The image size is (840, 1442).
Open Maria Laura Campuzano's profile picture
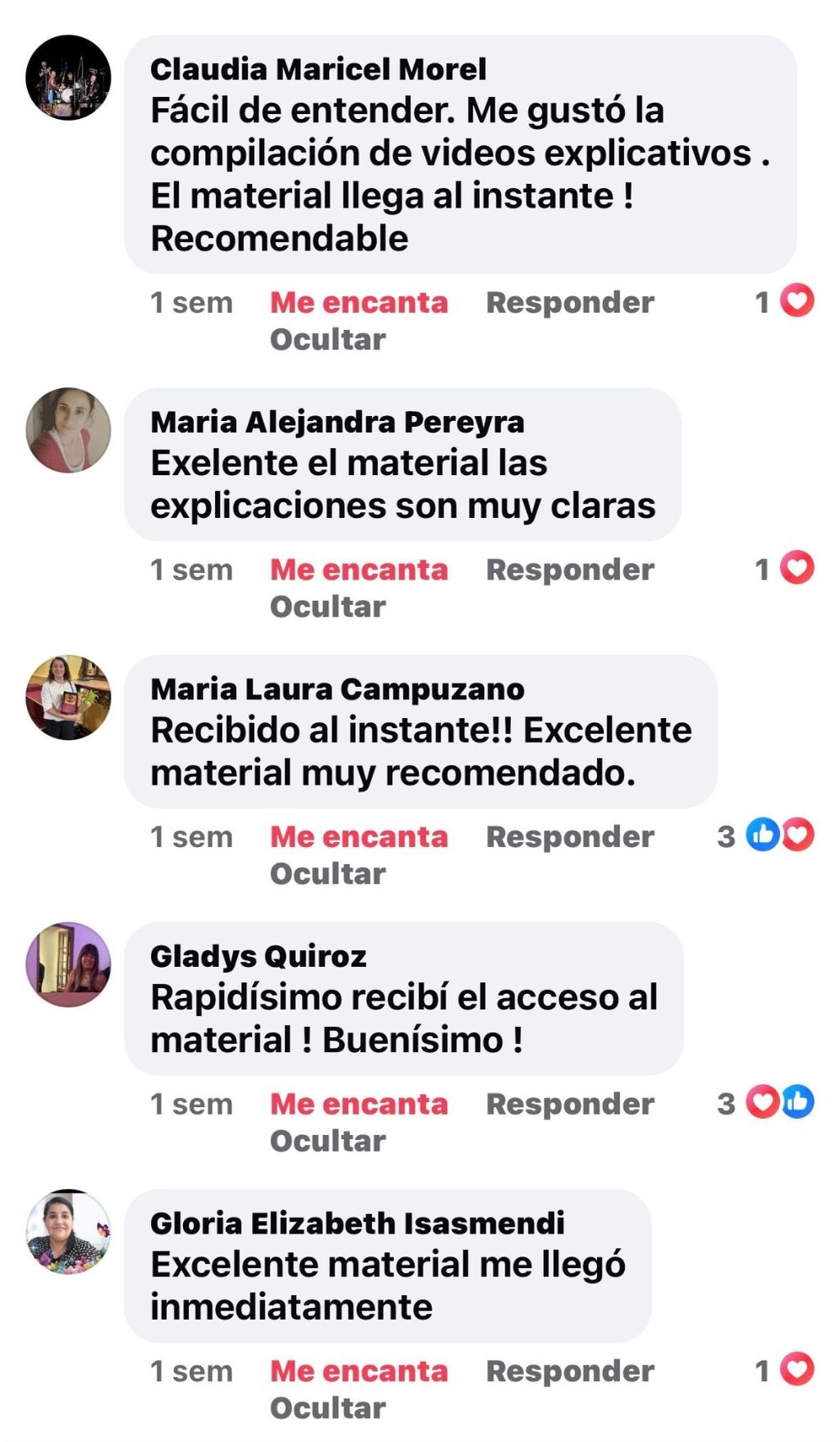(68, 698)
